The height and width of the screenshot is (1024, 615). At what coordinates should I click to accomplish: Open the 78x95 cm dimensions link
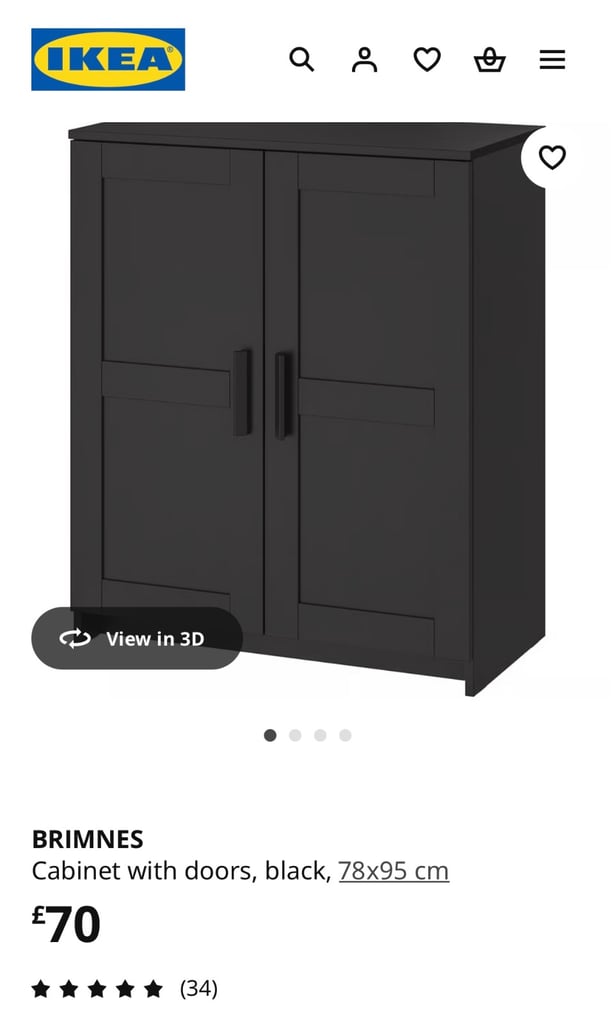393,871
